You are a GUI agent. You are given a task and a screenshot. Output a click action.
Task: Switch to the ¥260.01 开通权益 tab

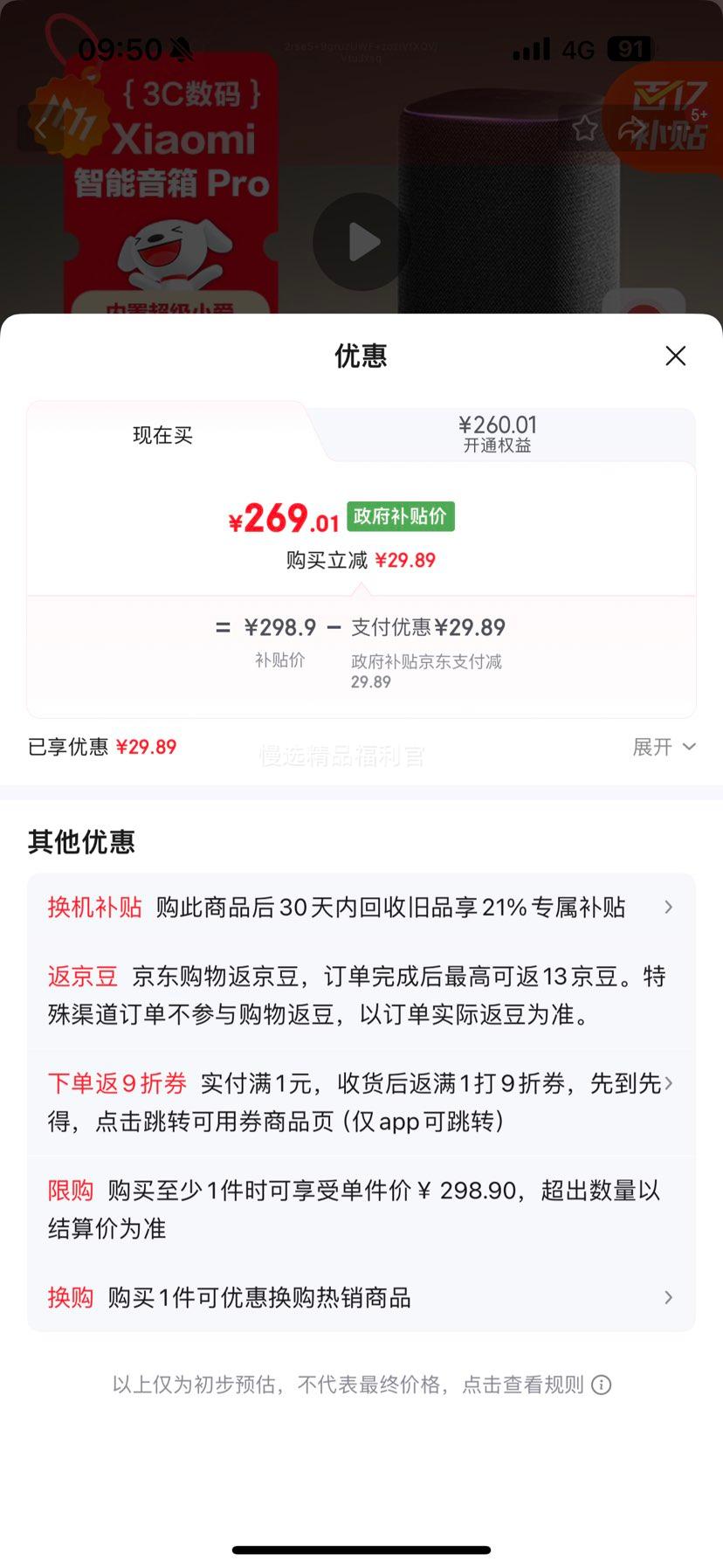[x=498, y=434]
